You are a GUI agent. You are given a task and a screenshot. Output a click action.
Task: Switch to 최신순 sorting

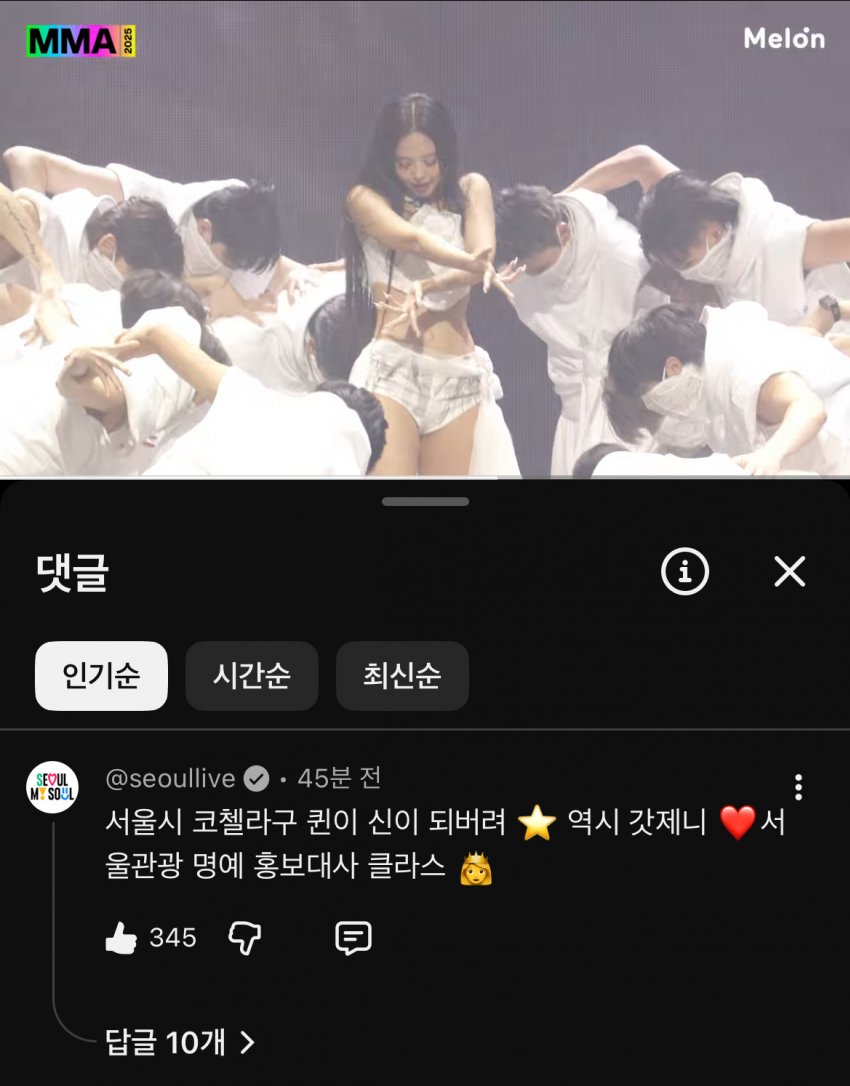pos(402,676)
